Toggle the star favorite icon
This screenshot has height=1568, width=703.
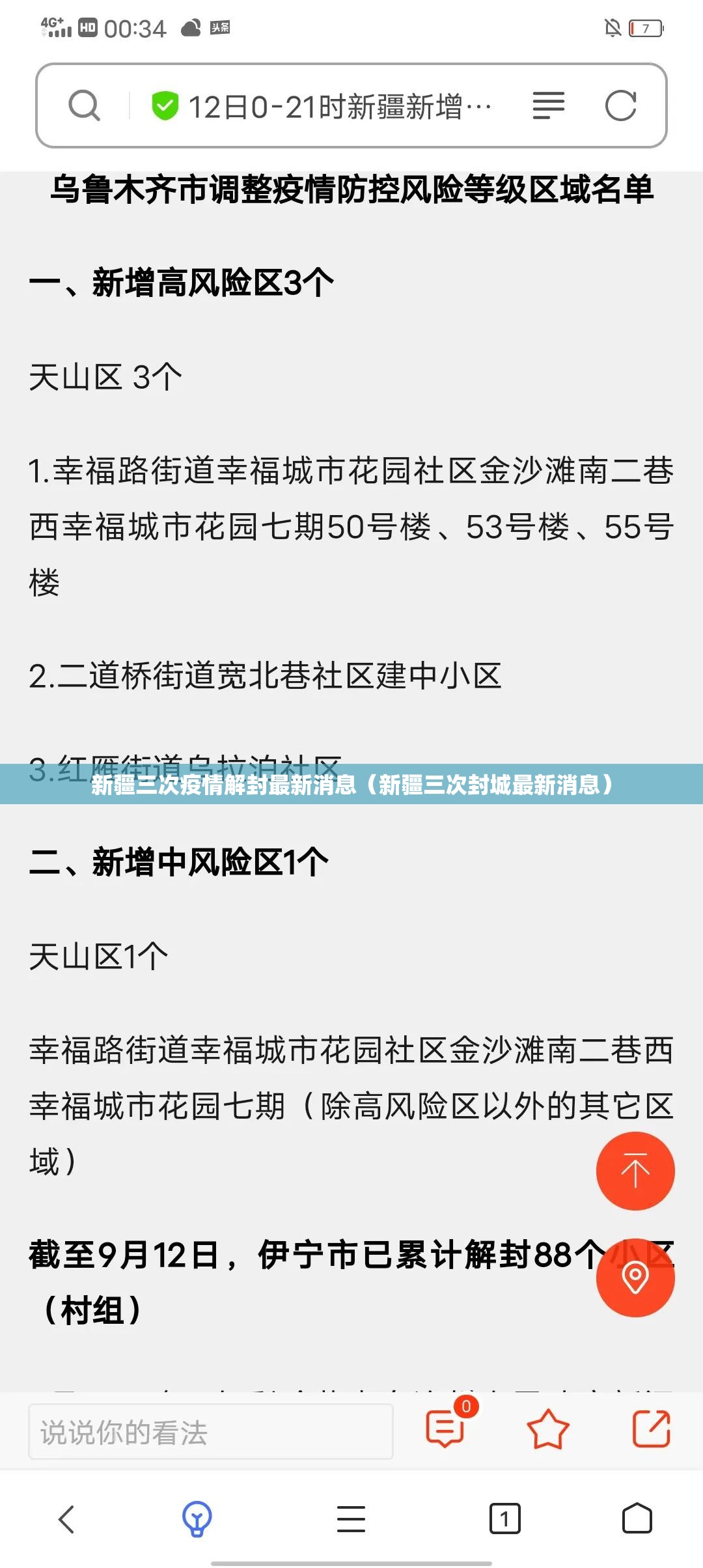click(x=549, y=1430)
